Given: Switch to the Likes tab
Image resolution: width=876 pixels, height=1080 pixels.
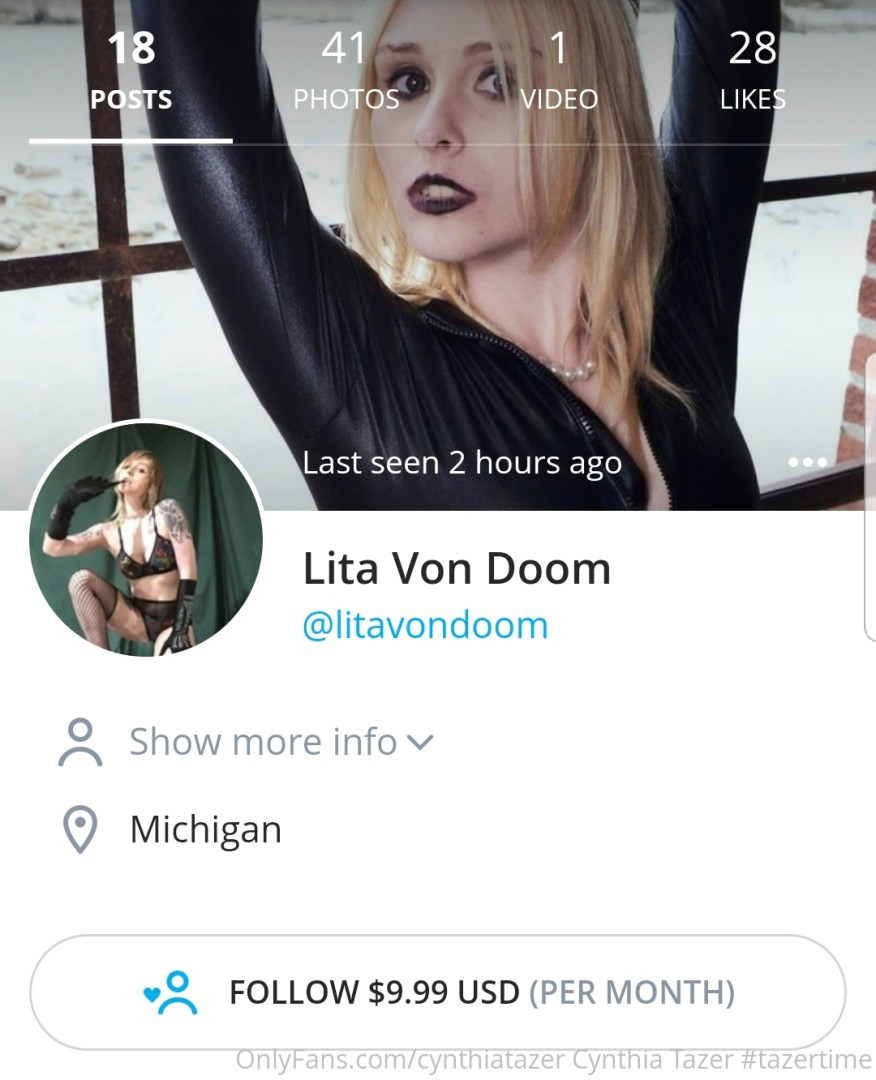Looking at the screenshot, I should [752, 72].
